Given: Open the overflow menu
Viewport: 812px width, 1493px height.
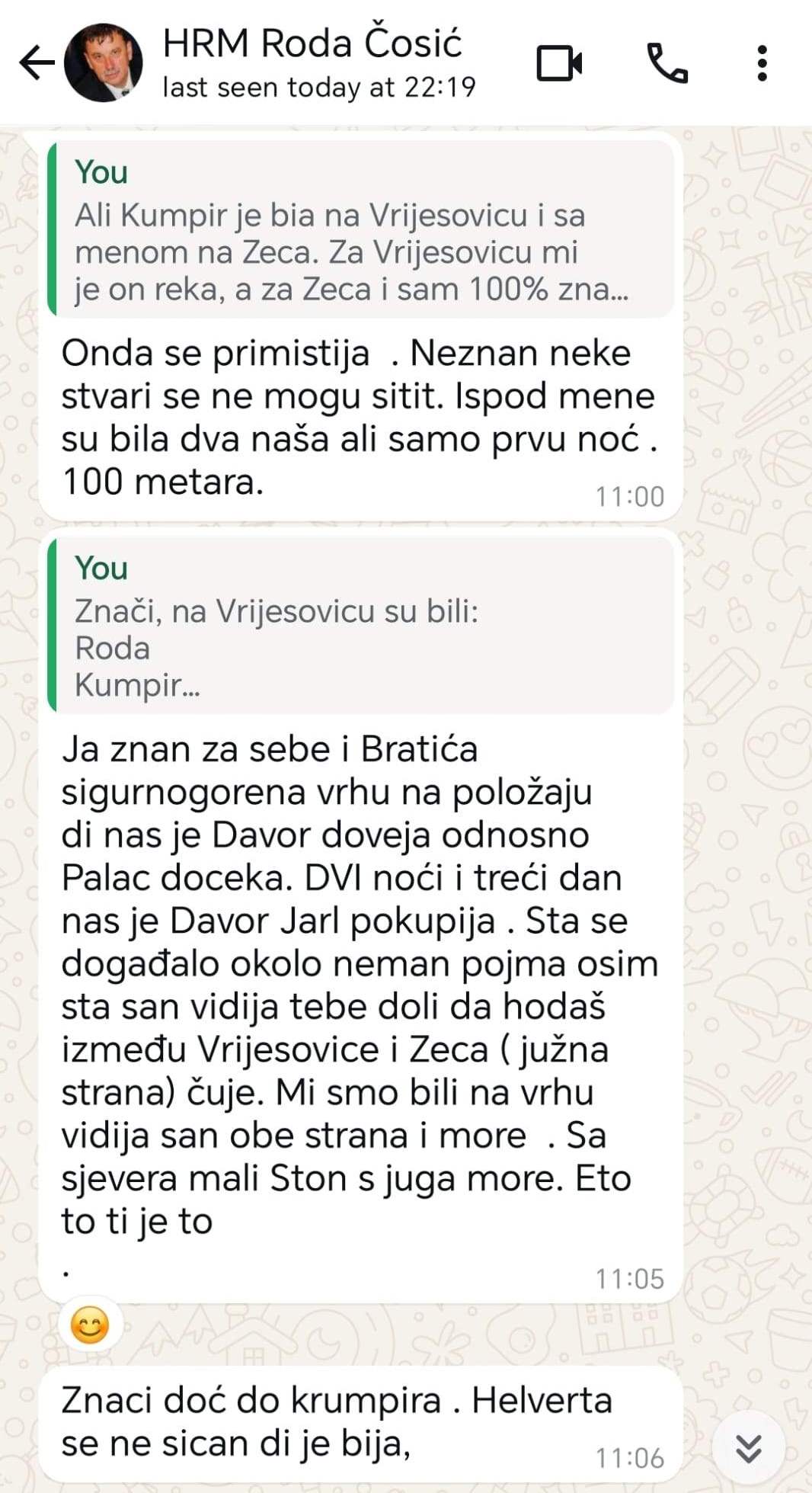Looking at the screenshot, I should click(762, 62).
